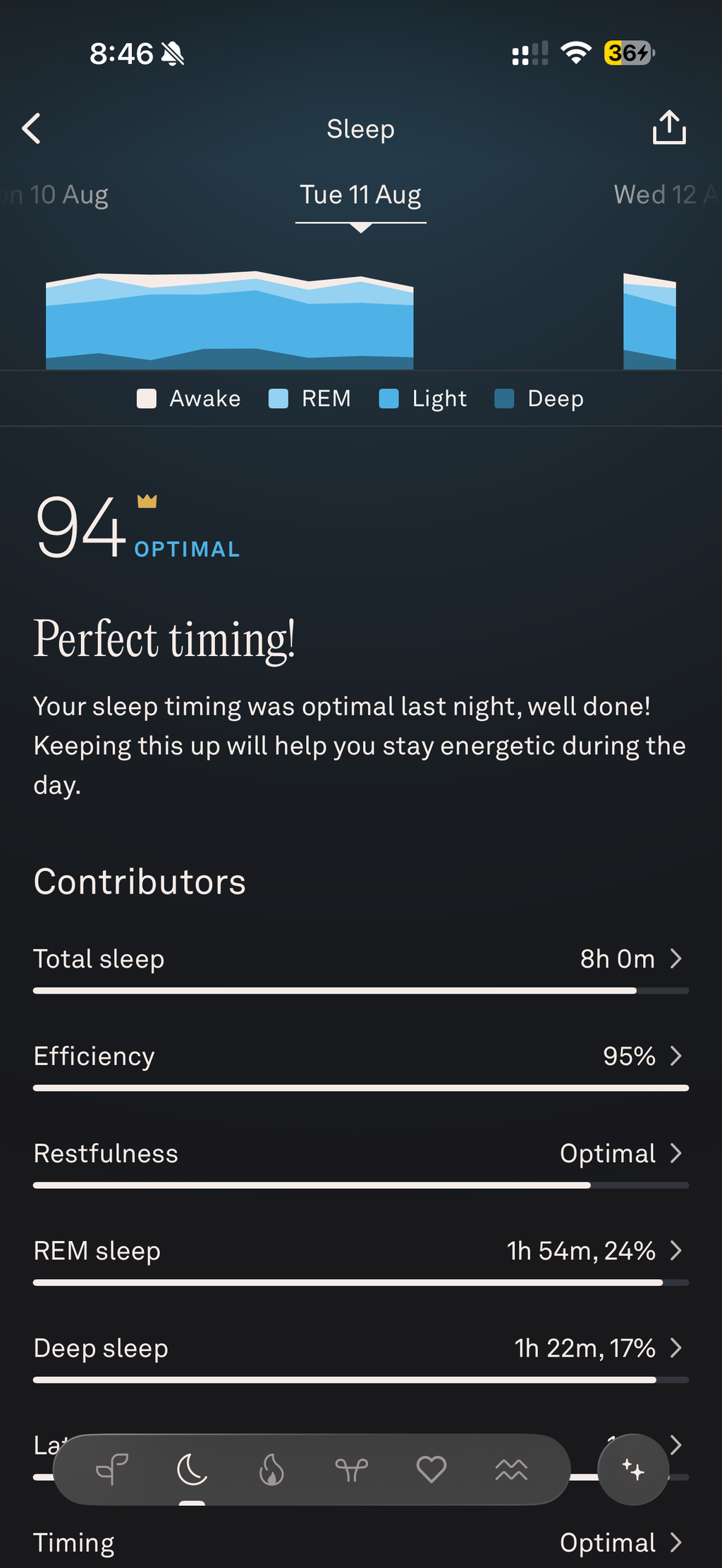Go back from the Sleep screen
722x1568 pixels.
pos(32,128)
